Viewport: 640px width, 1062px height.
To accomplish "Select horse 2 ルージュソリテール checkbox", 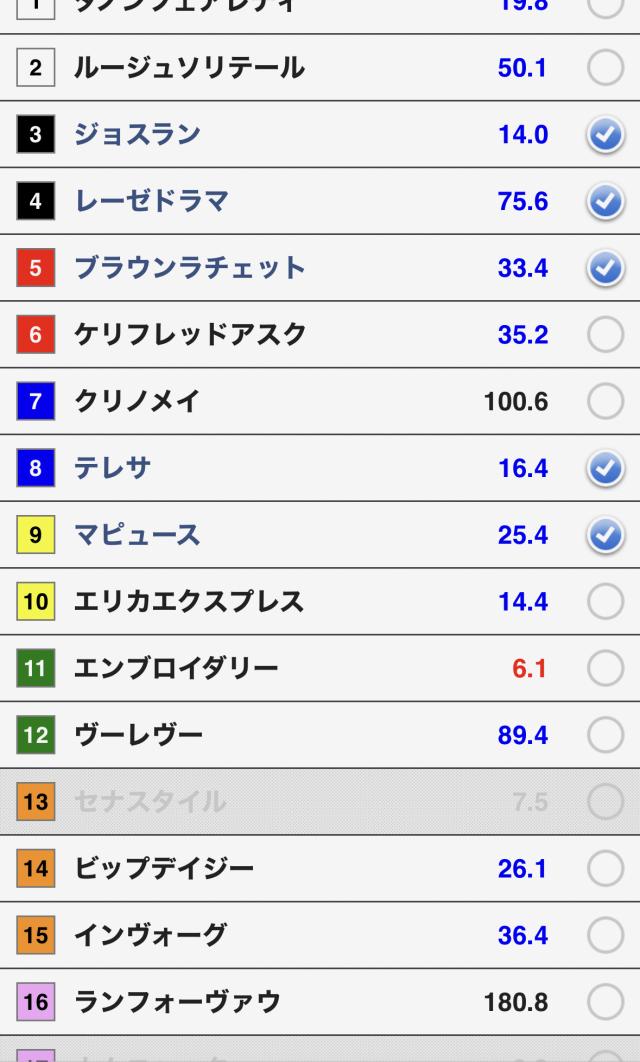I will pyautogui.click(x=605, y=68).
